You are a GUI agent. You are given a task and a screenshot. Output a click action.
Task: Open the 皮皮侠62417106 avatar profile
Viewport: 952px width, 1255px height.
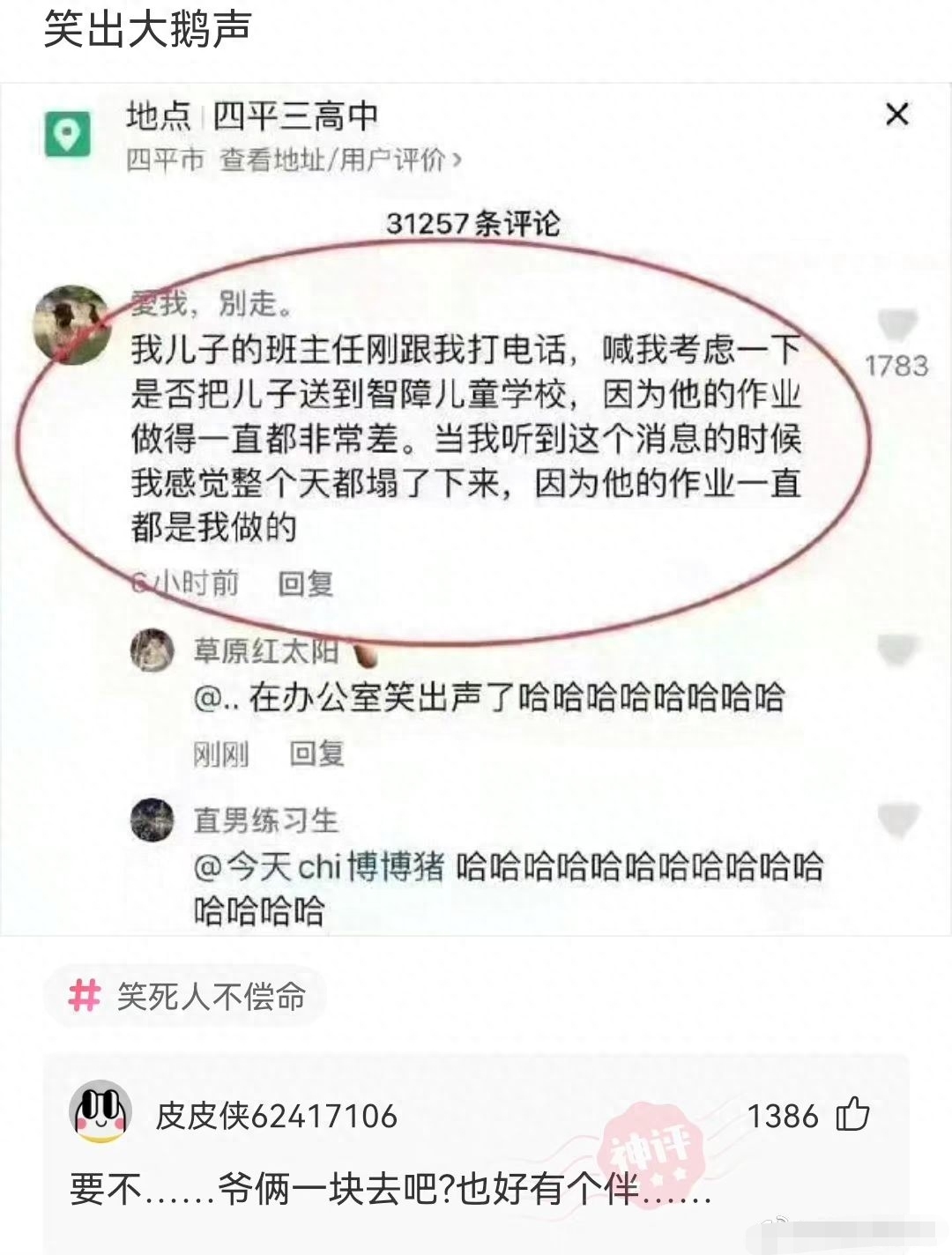(x=101, y=1113)
